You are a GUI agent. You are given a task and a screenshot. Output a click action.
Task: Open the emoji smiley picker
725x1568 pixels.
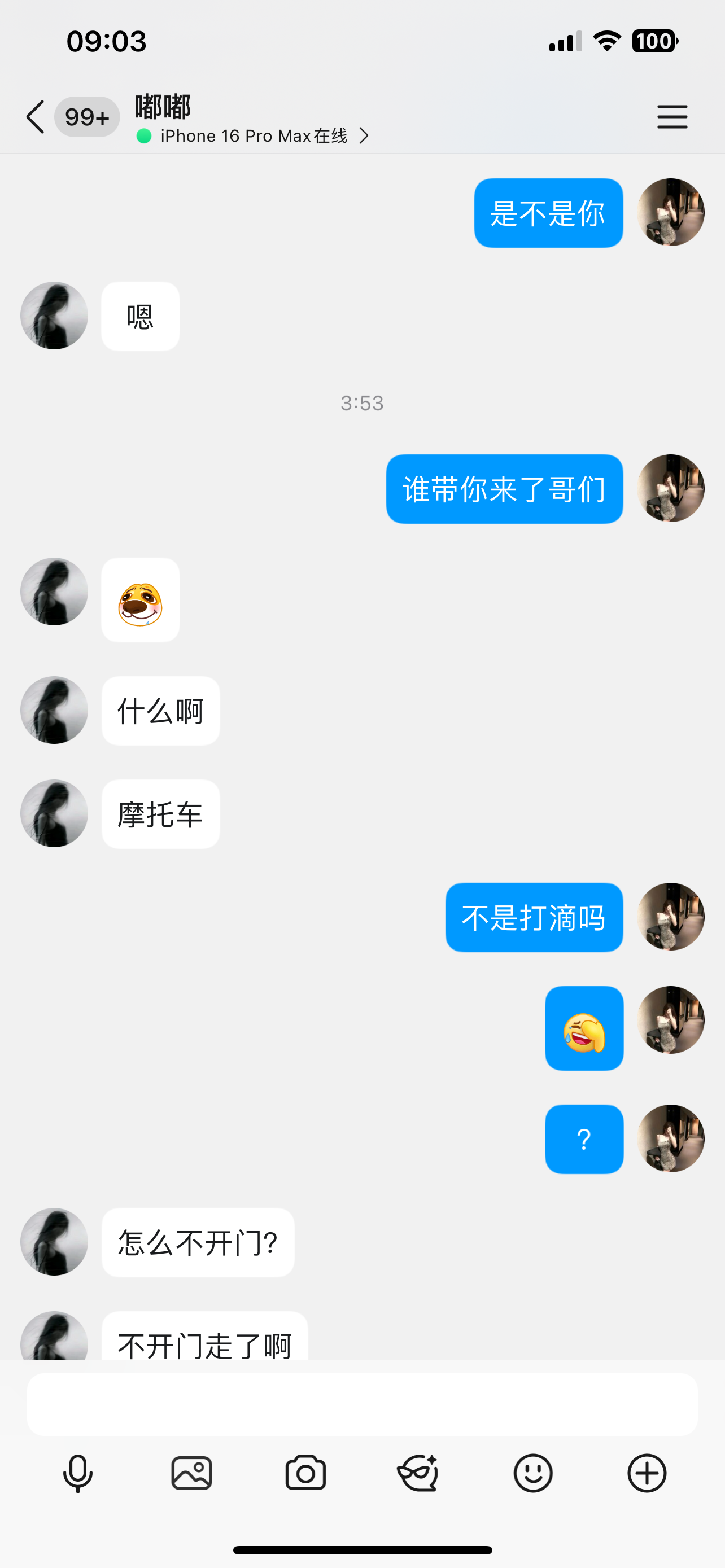pyautogui.click(x=533, y=1473)
